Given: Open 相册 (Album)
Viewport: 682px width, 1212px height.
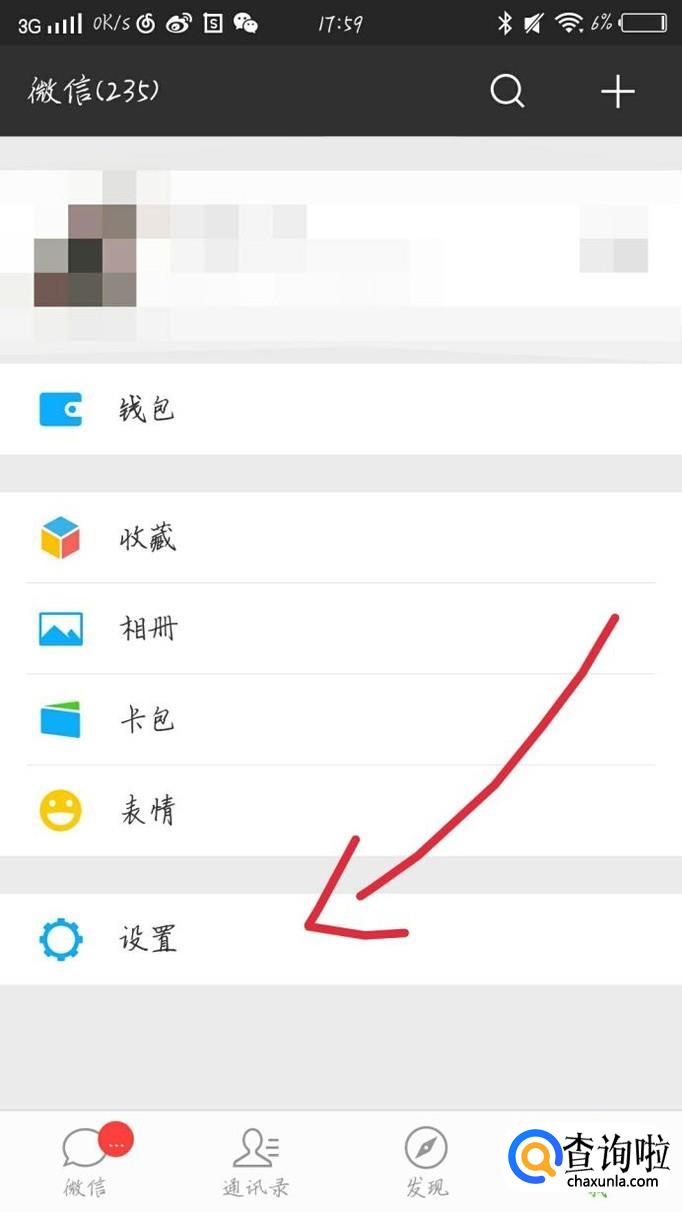Looking at the screenshot, I should pyautogui.click(x=341, y=629).
